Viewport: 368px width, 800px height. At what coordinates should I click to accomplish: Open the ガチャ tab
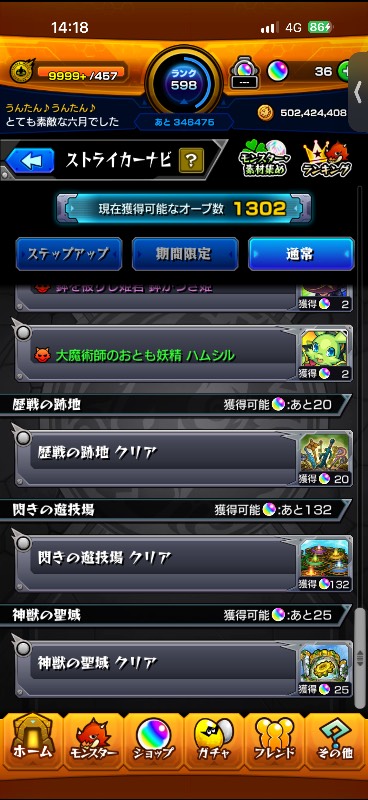click(214, 743)
